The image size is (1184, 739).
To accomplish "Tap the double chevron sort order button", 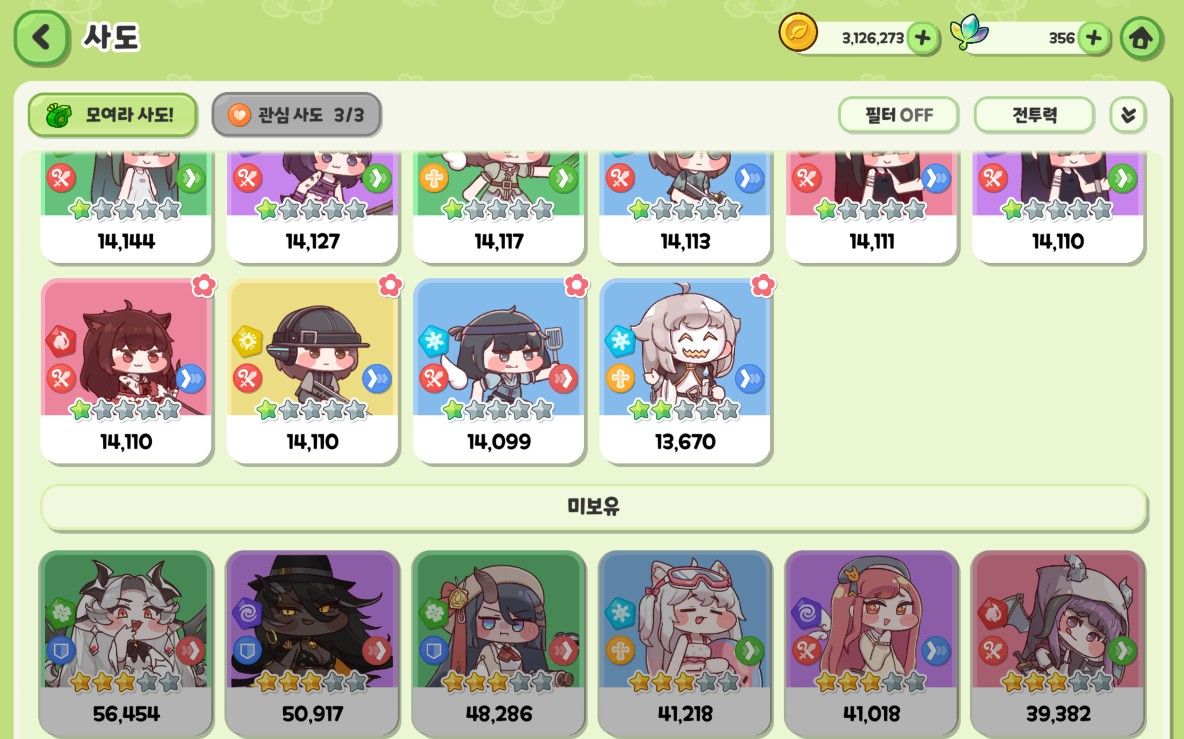I will click(1128, 115).
